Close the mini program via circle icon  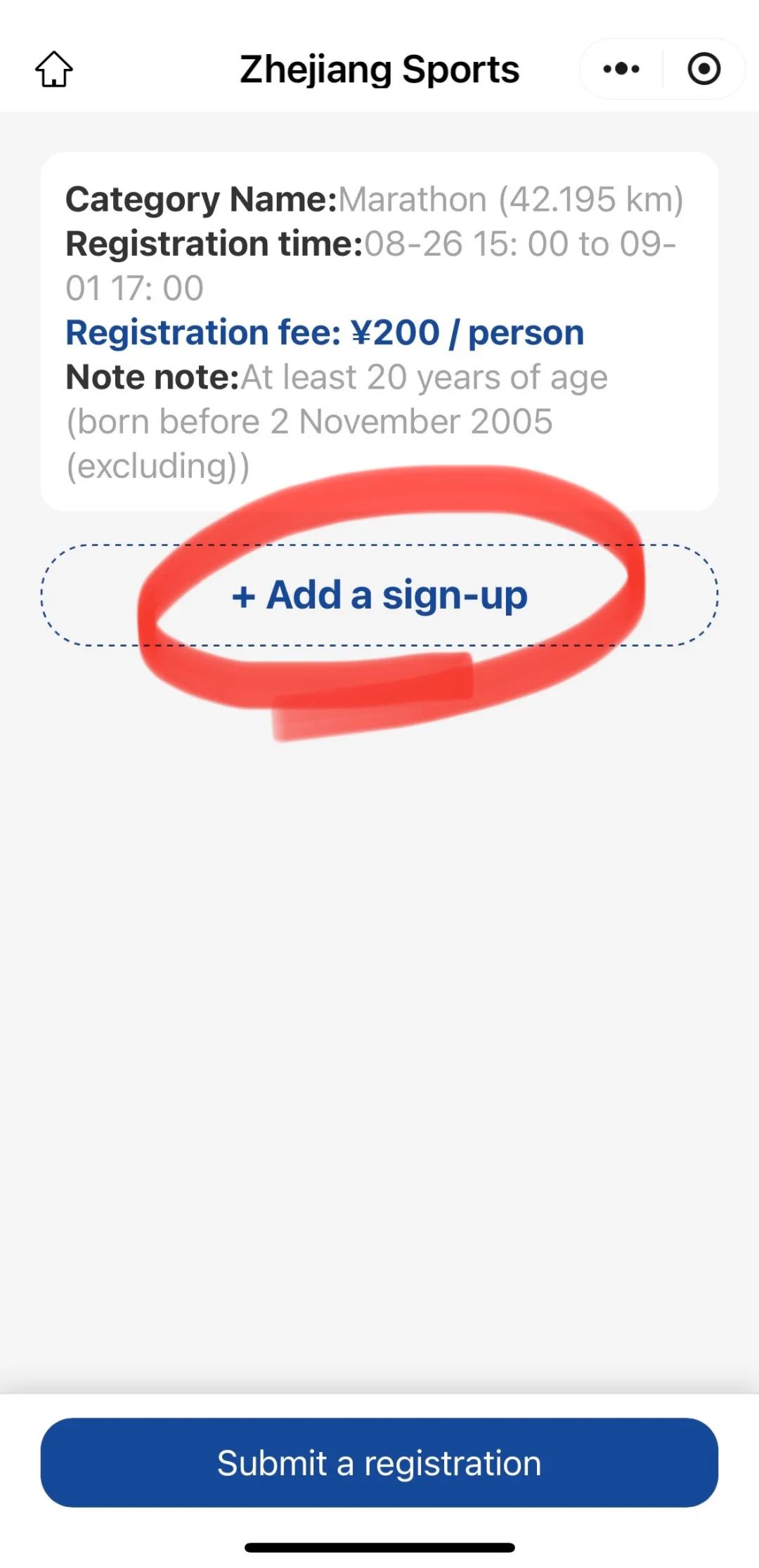tap(703, 69)
